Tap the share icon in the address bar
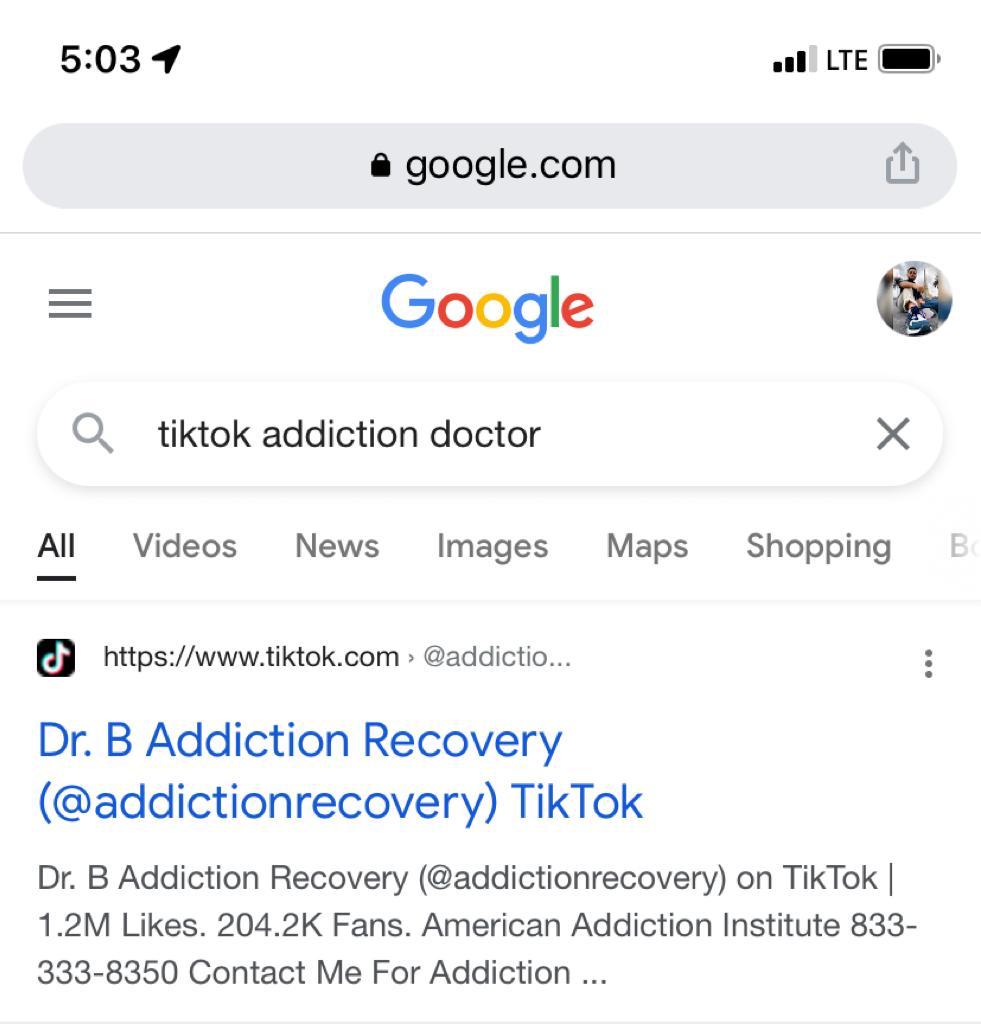Viewport: 981px width, 1024px height. pos(901,164)
